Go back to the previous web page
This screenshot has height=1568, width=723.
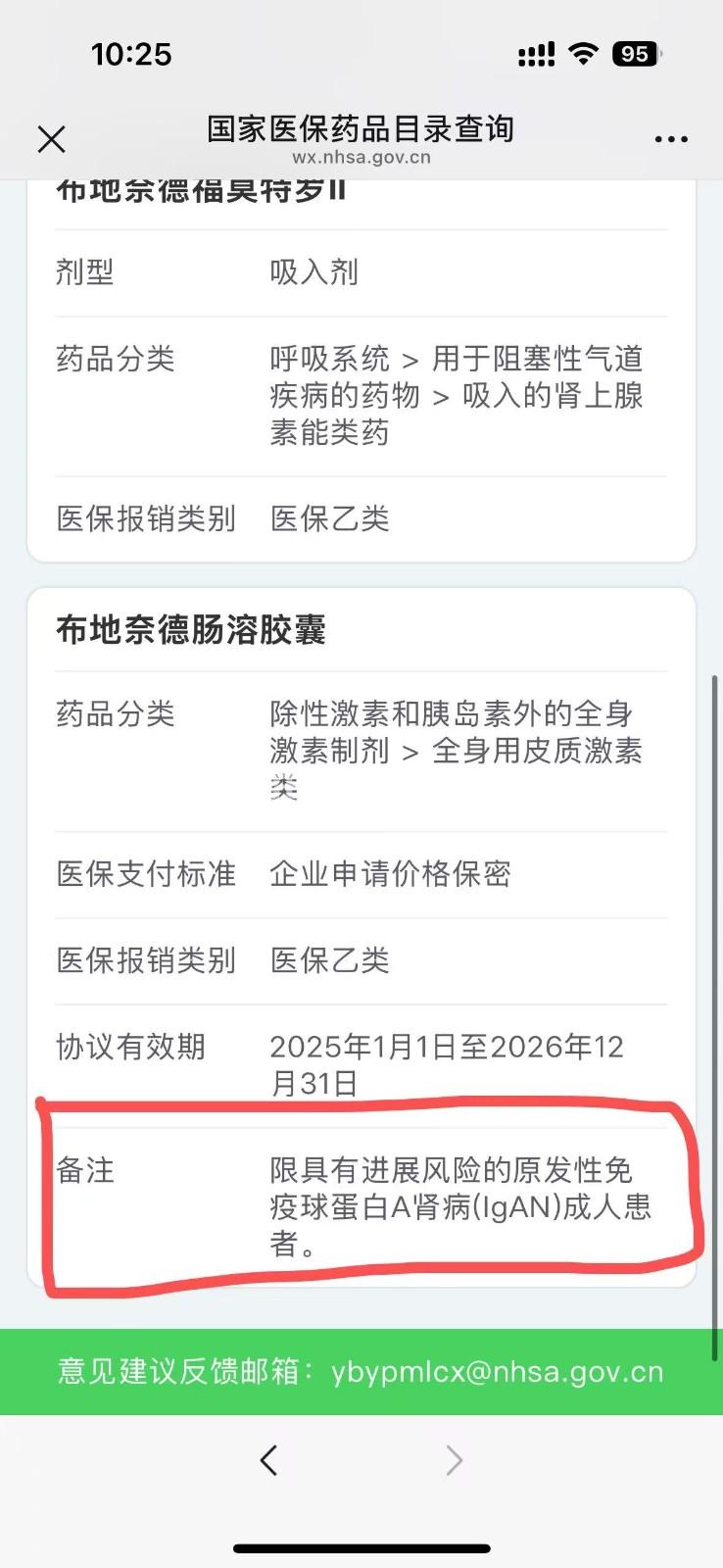[269, 1460]
